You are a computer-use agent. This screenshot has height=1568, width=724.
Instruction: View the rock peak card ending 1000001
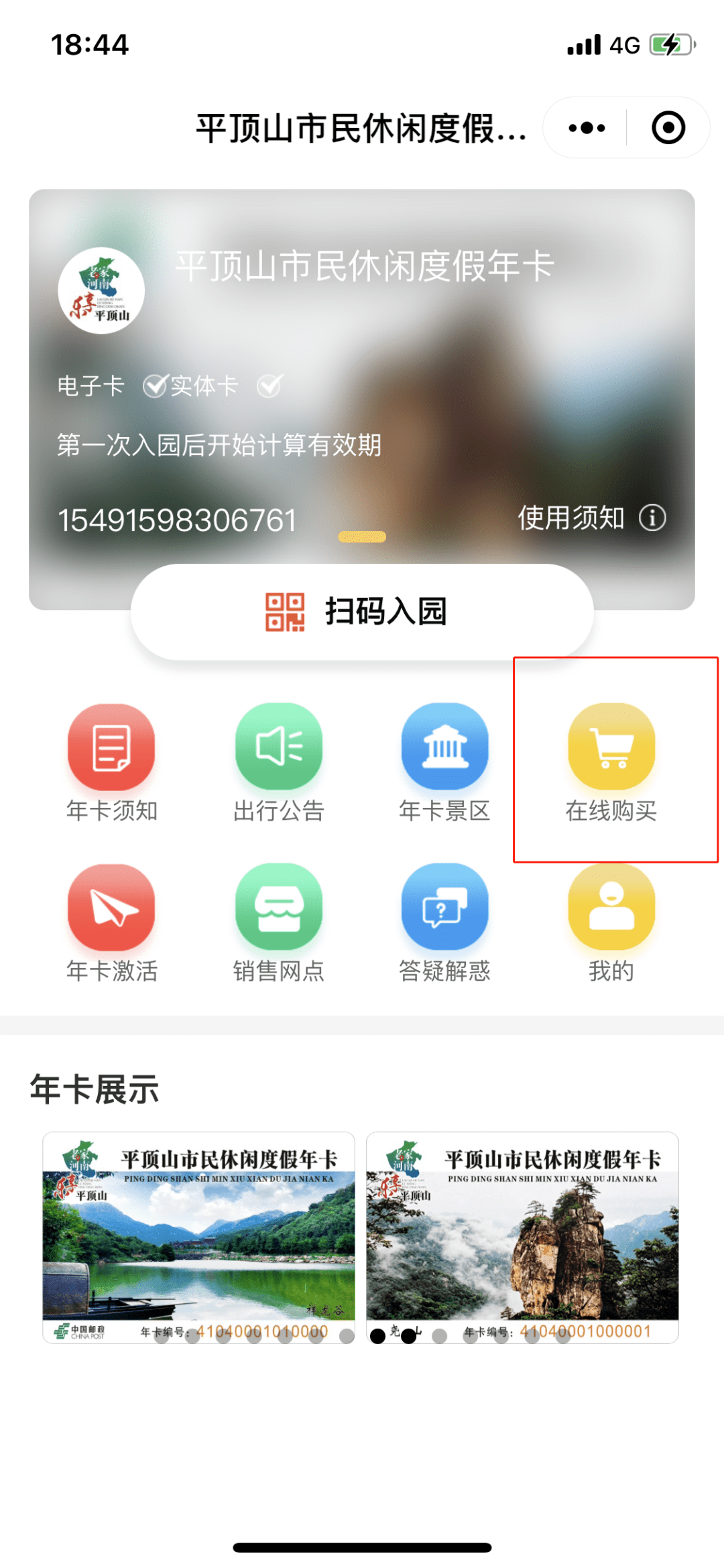[x=522, y=1238]
